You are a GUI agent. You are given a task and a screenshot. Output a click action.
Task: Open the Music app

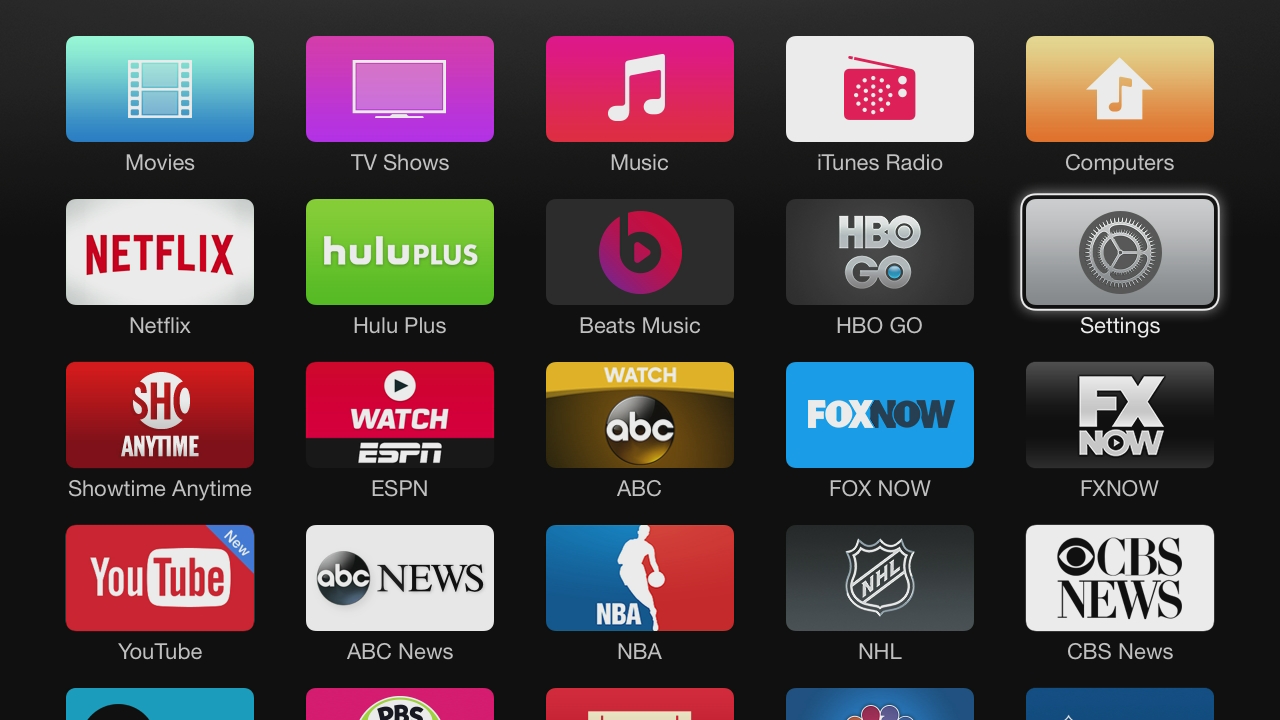(x=640, y=89)
